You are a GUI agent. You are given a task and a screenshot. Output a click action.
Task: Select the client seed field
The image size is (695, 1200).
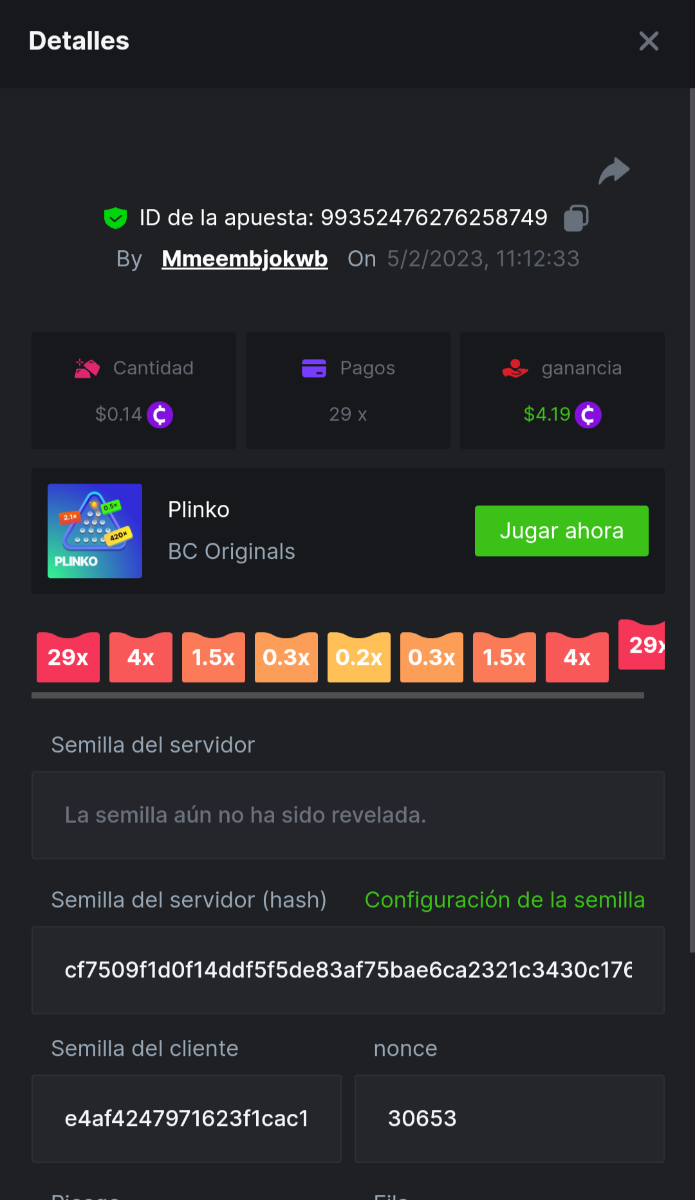pos(186,1118)
